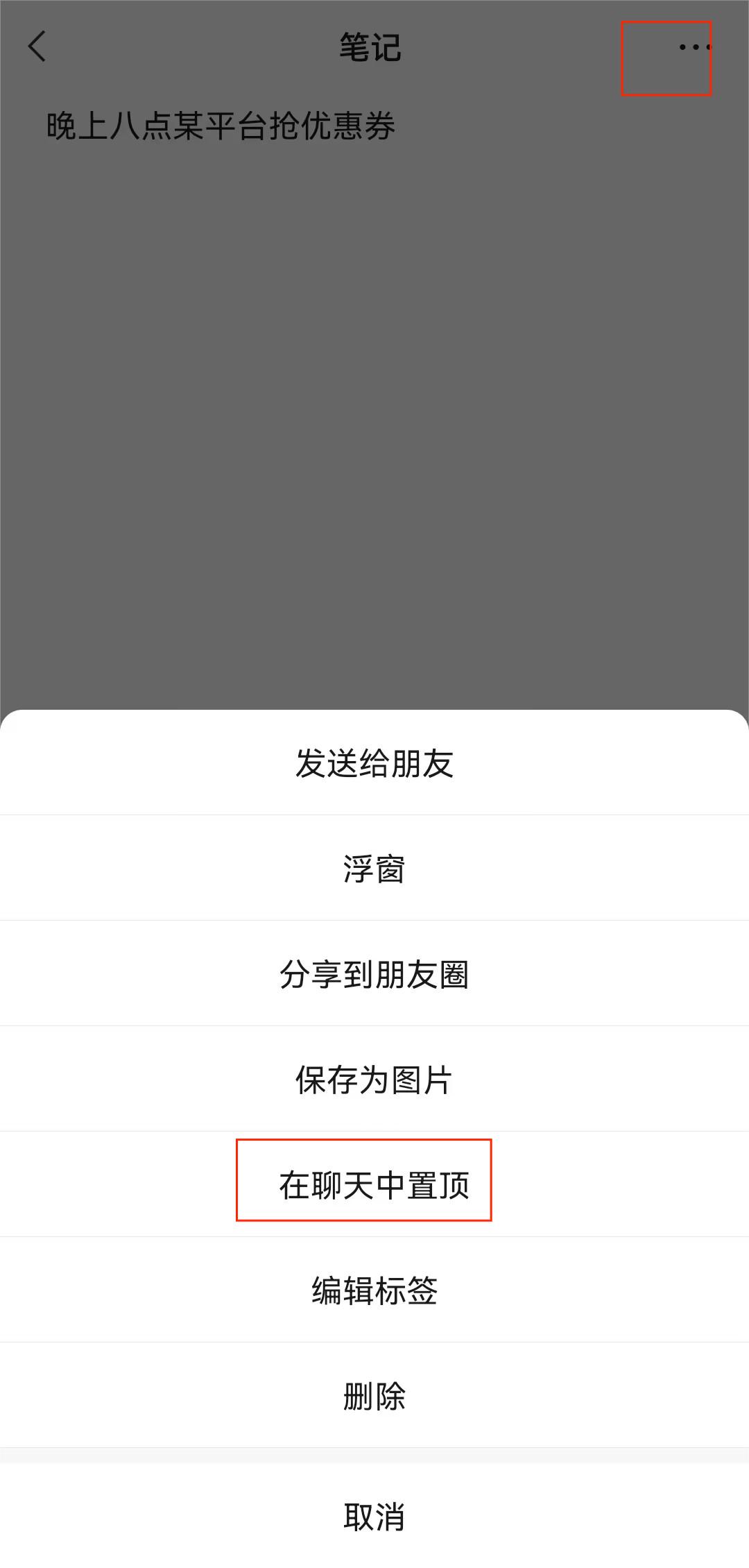Select the back chevron in the header
Screen dimensions: 749x1568
point(36,47)
